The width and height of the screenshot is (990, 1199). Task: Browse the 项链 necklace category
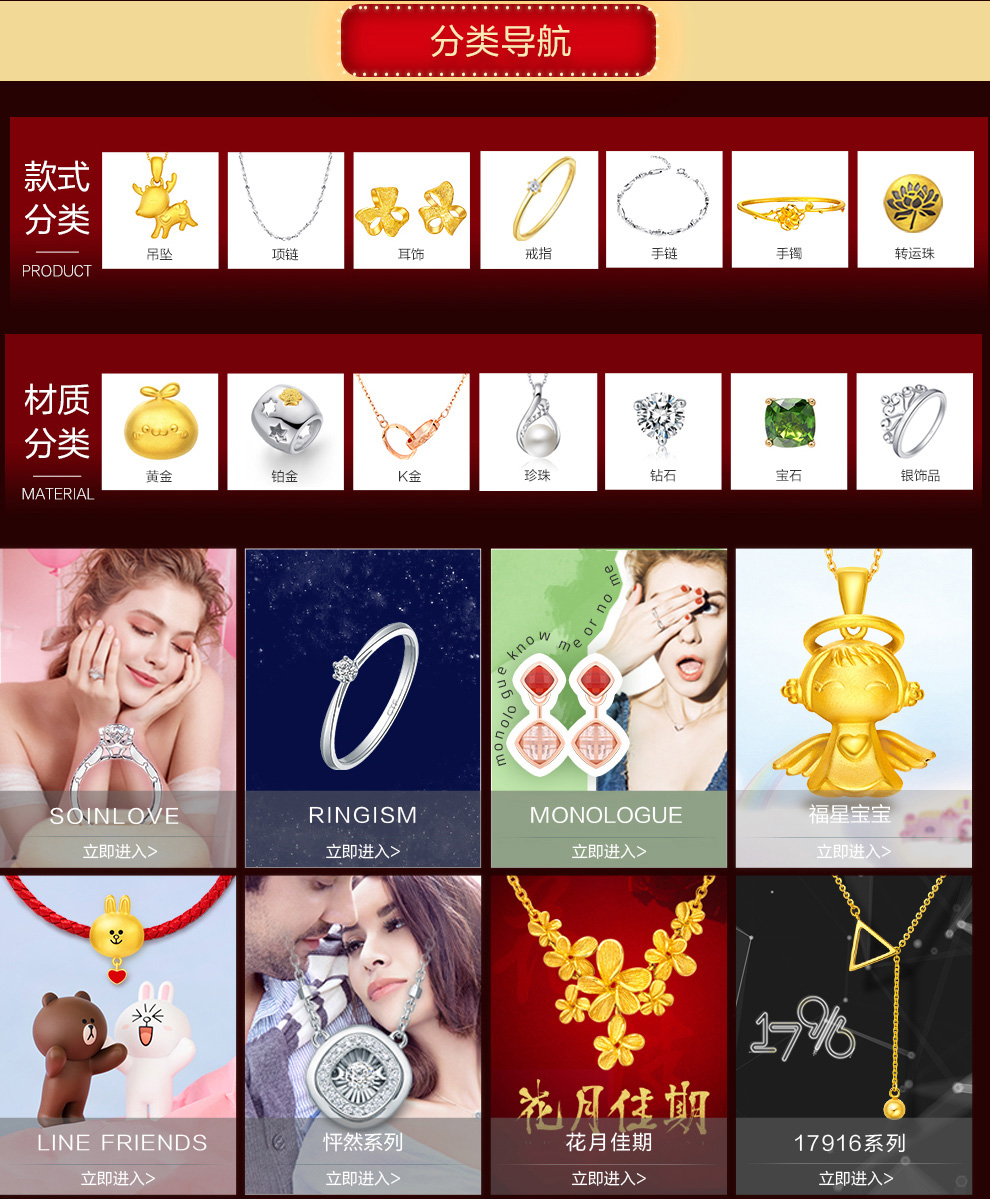(286, 210)
